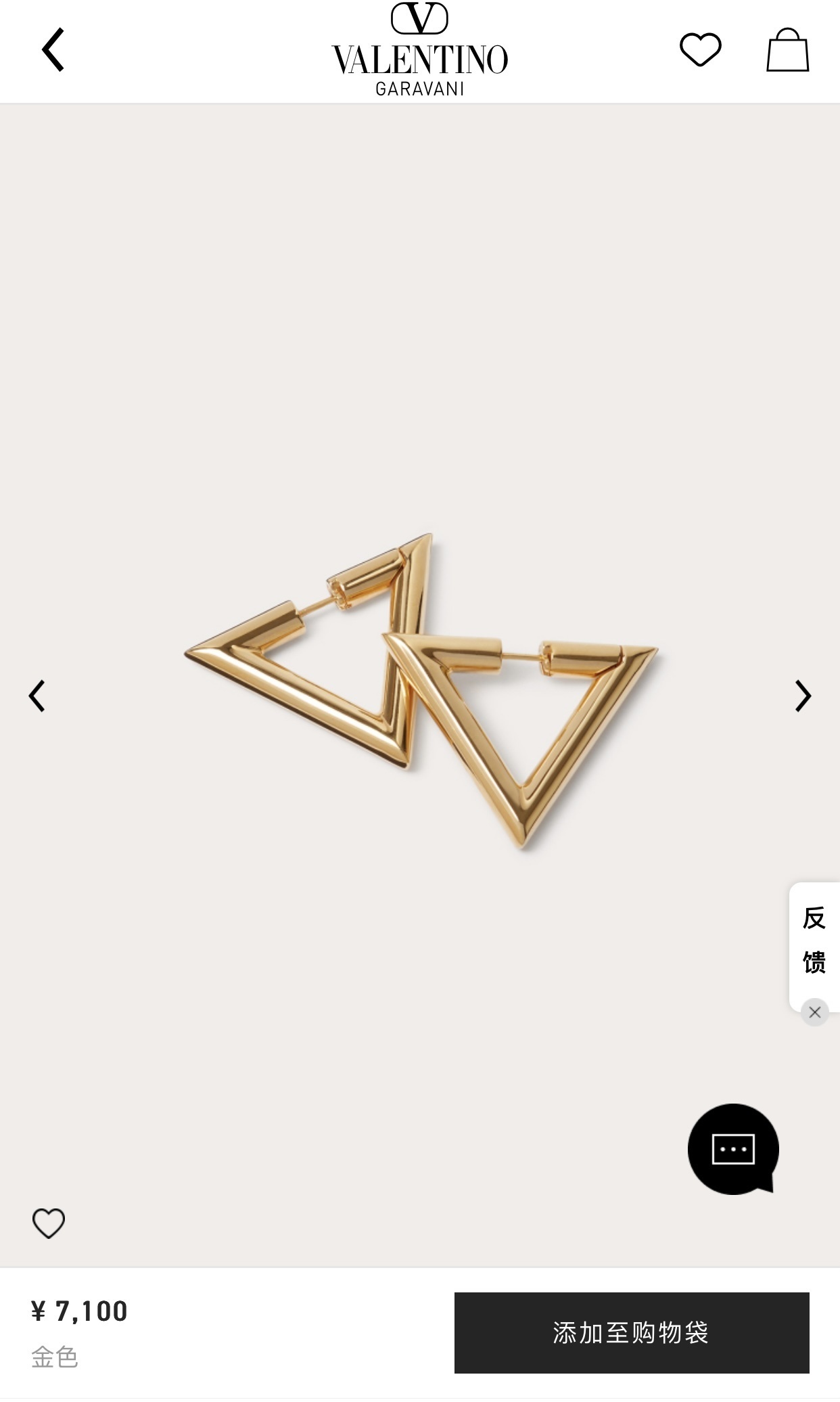Dismiss the 反馈 feedback tab

[x=814, y=1012]
